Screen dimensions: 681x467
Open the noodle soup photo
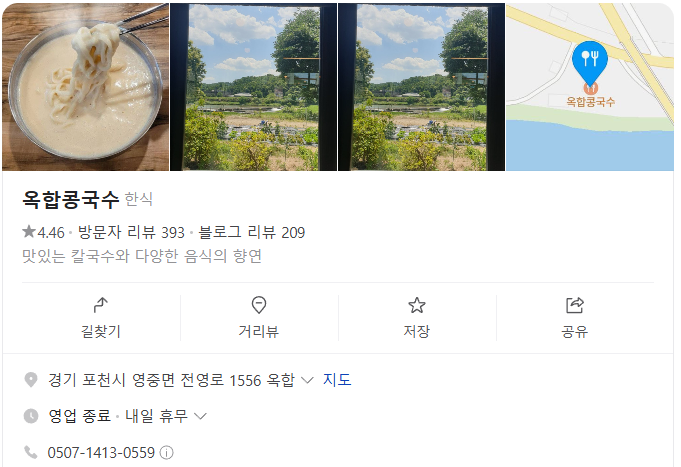[x=85, y=87]
